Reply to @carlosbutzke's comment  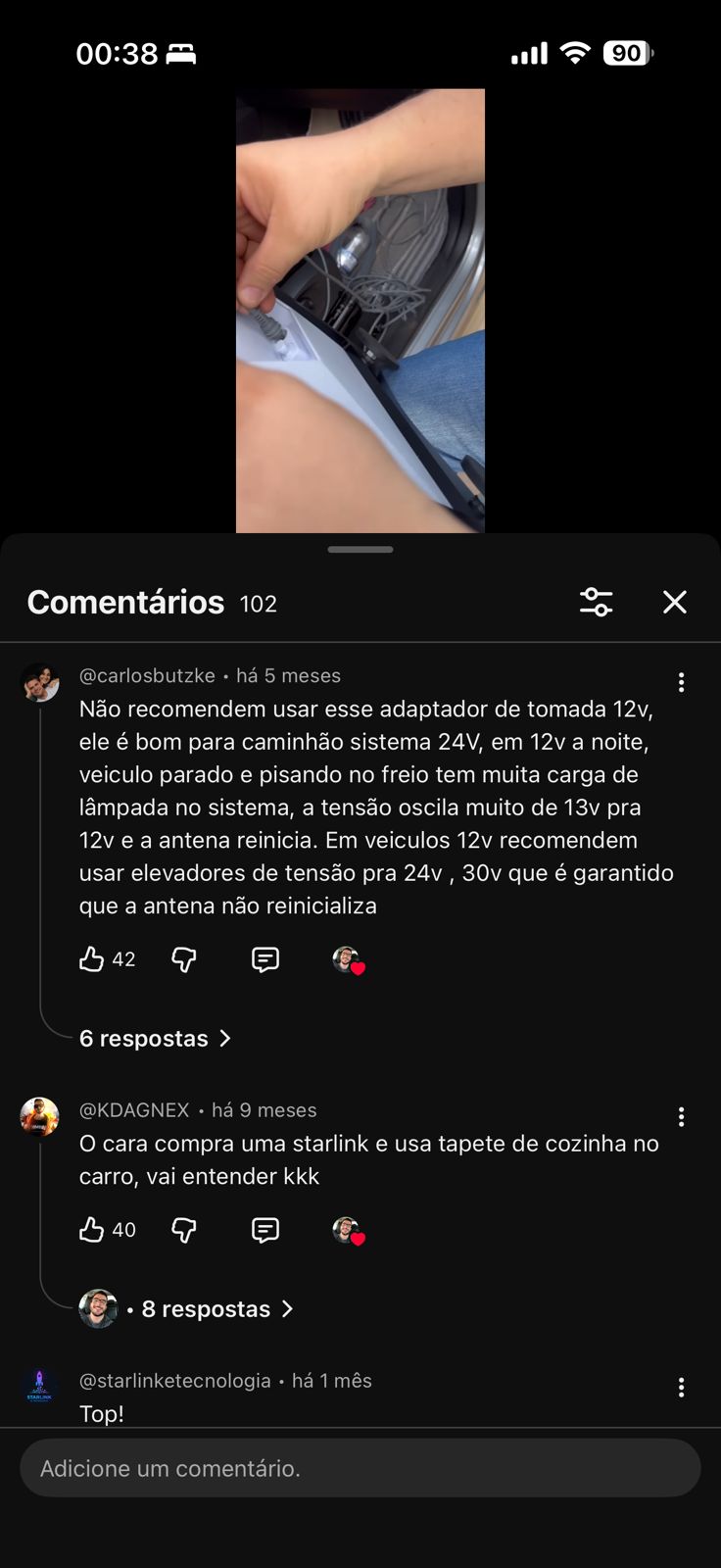tap(265, 959)
